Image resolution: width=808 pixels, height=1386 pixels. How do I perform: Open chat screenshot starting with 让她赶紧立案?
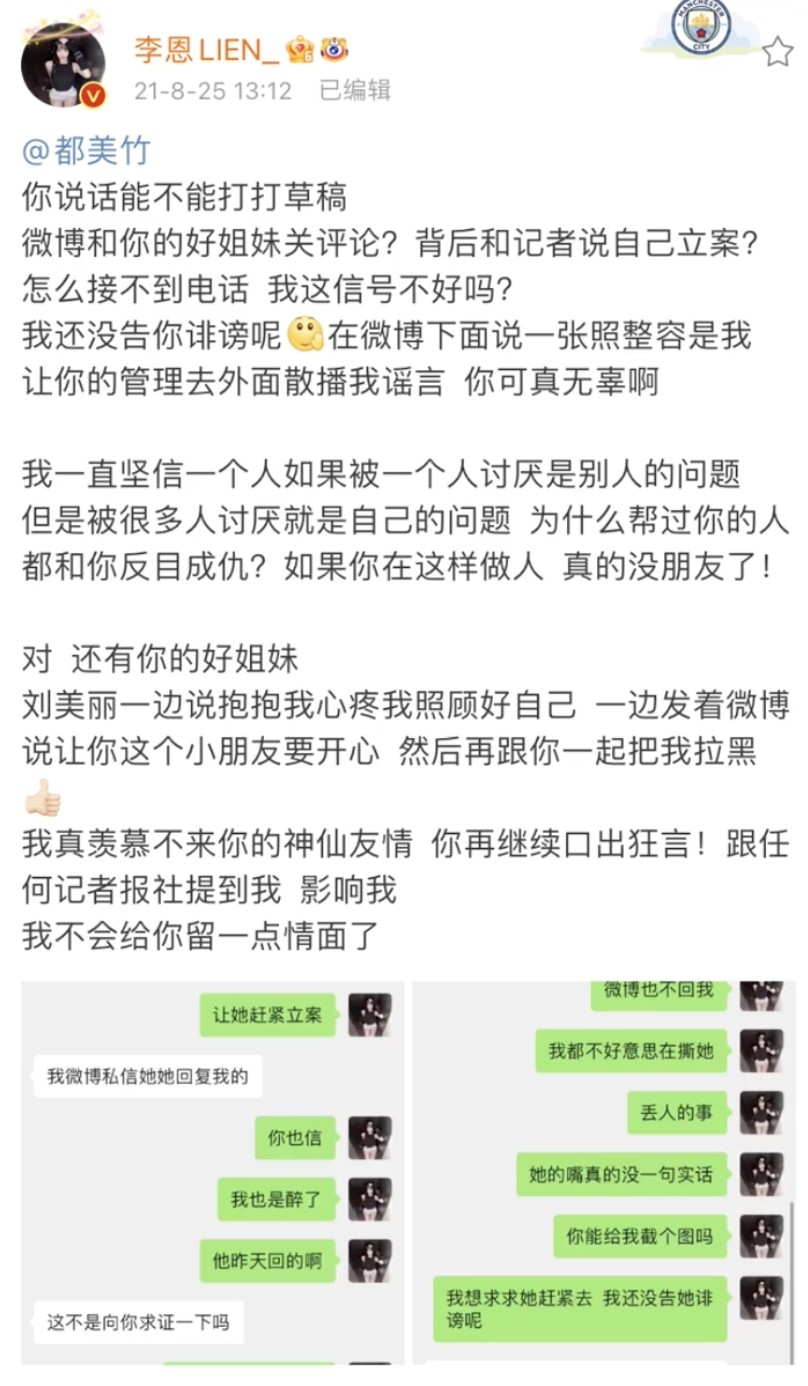tap(213, 1172)
